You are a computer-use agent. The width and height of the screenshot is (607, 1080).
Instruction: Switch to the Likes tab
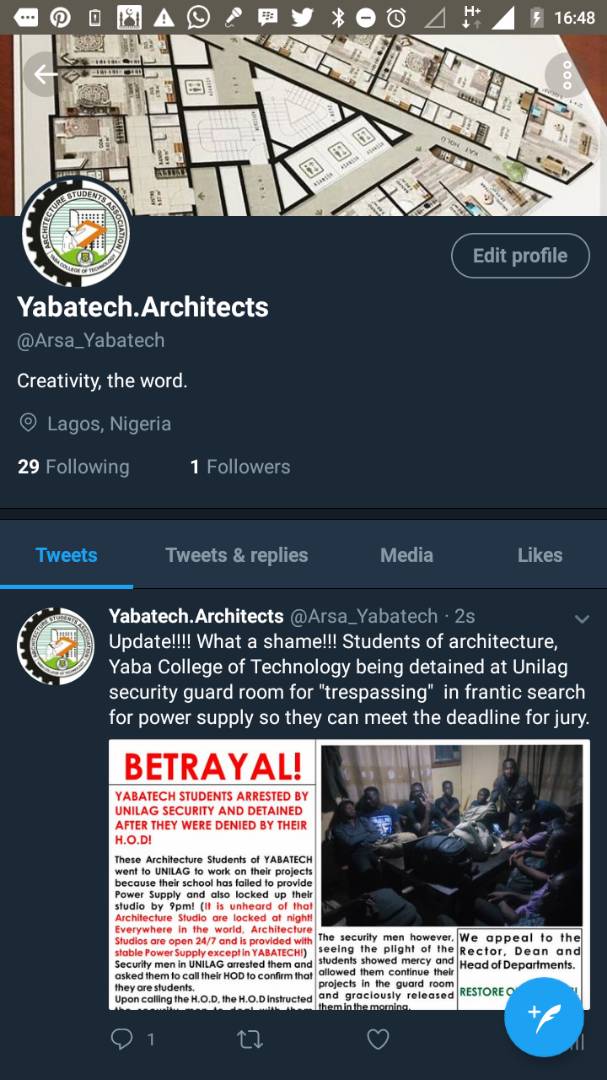coord(539,555)
